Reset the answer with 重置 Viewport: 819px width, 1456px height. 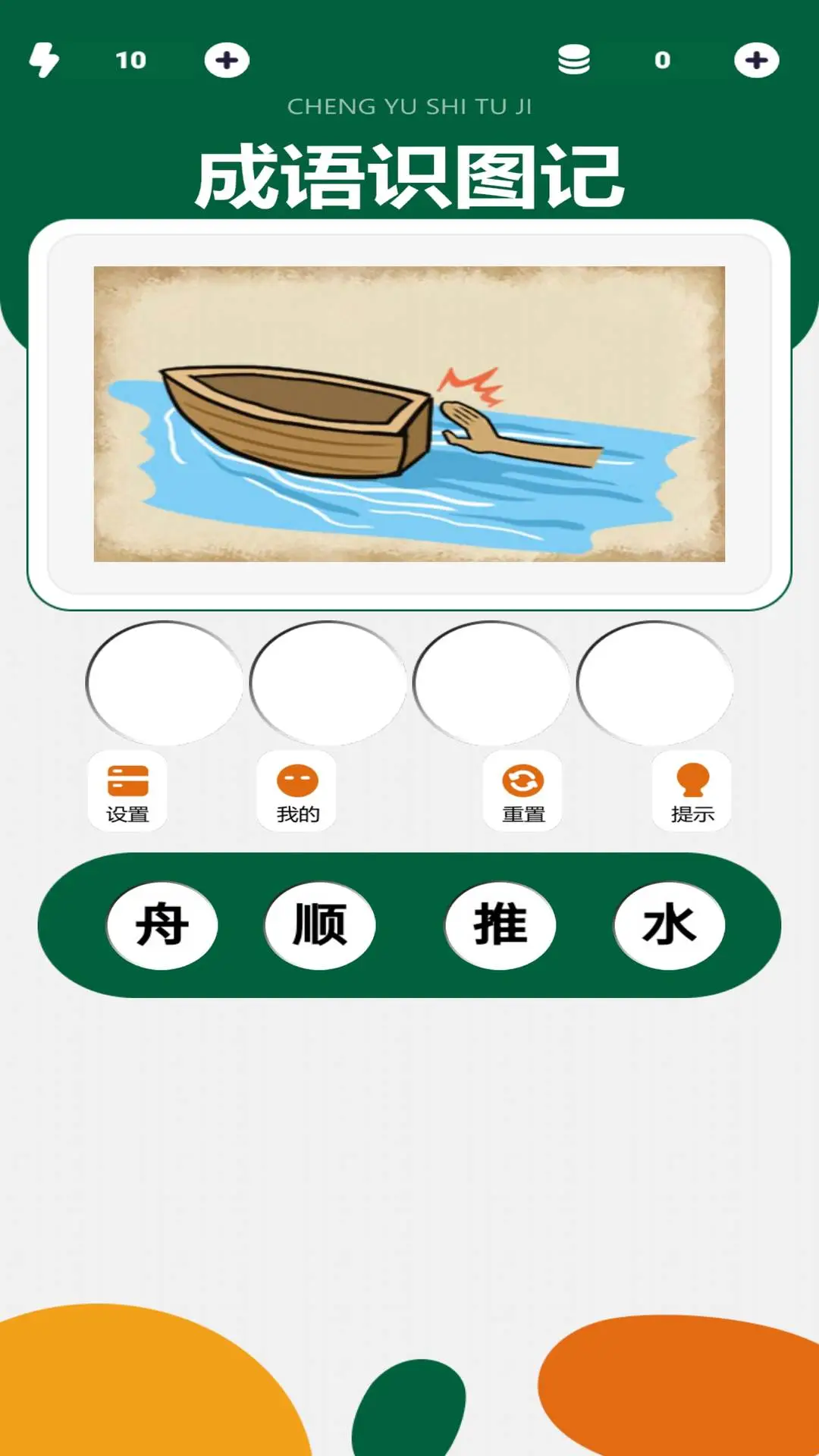523,791
